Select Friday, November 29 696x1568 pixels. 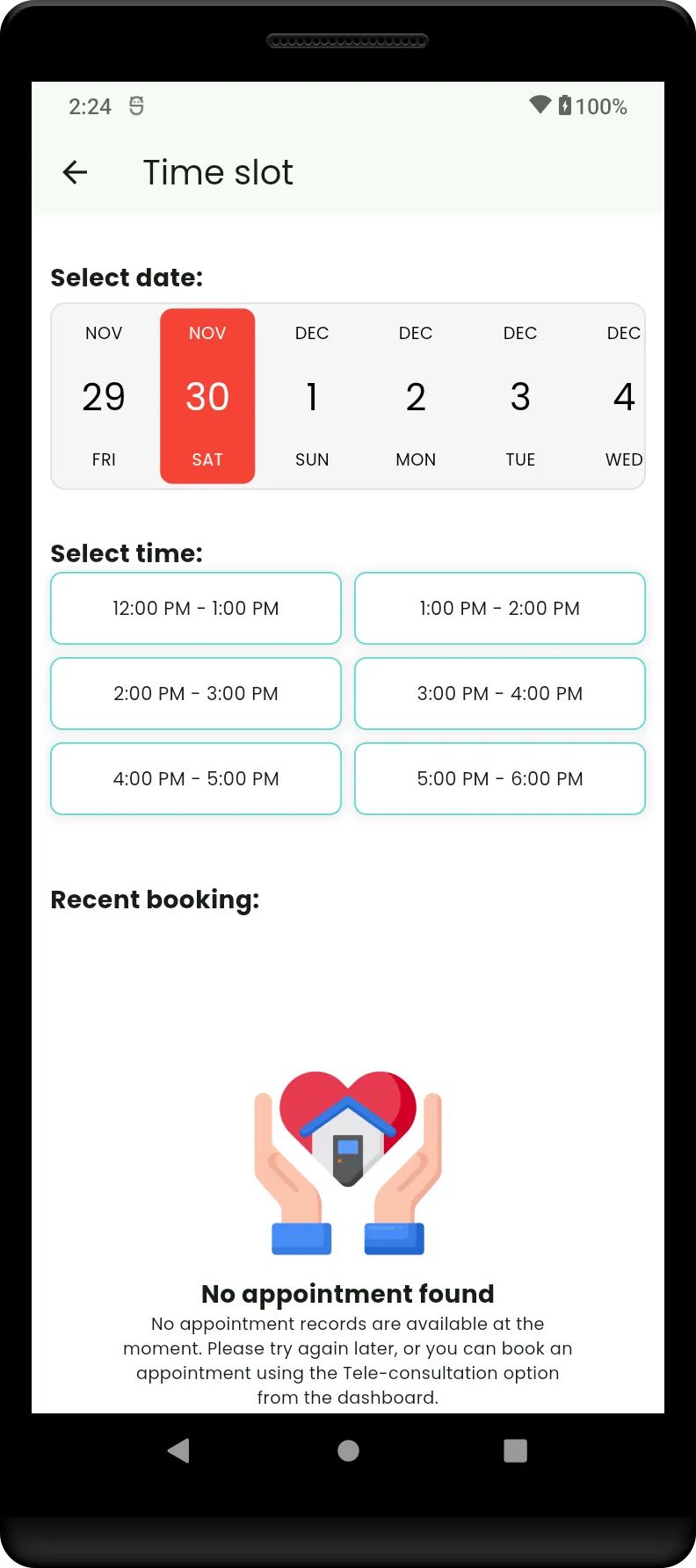(x=104, y=396)
